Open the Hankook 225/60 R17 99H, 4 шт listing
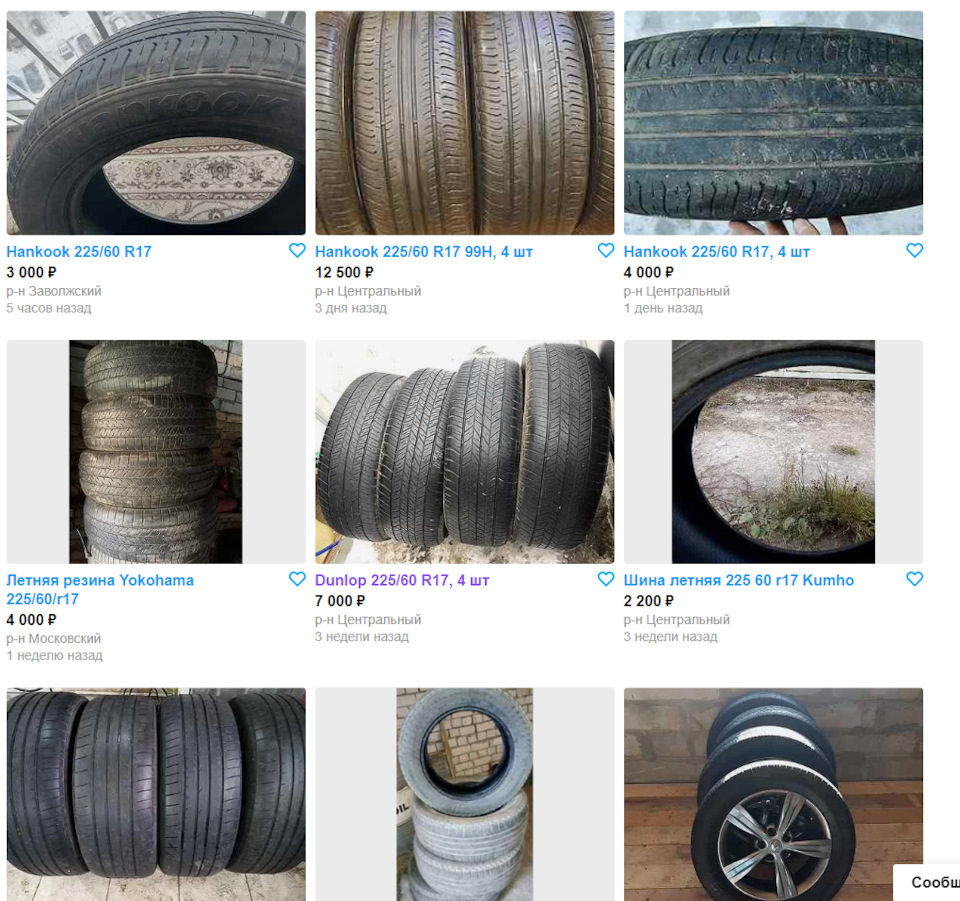 tap(424, 252)
